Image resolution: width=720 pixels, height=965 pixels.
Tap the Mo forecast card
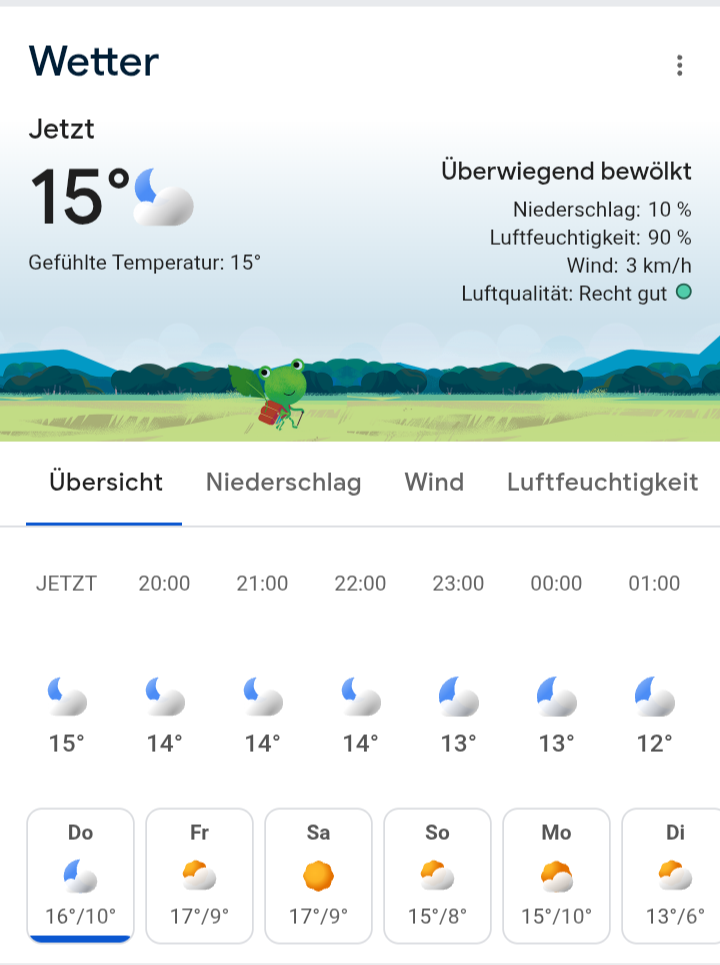pyautogui.click(x=556, y=875)
